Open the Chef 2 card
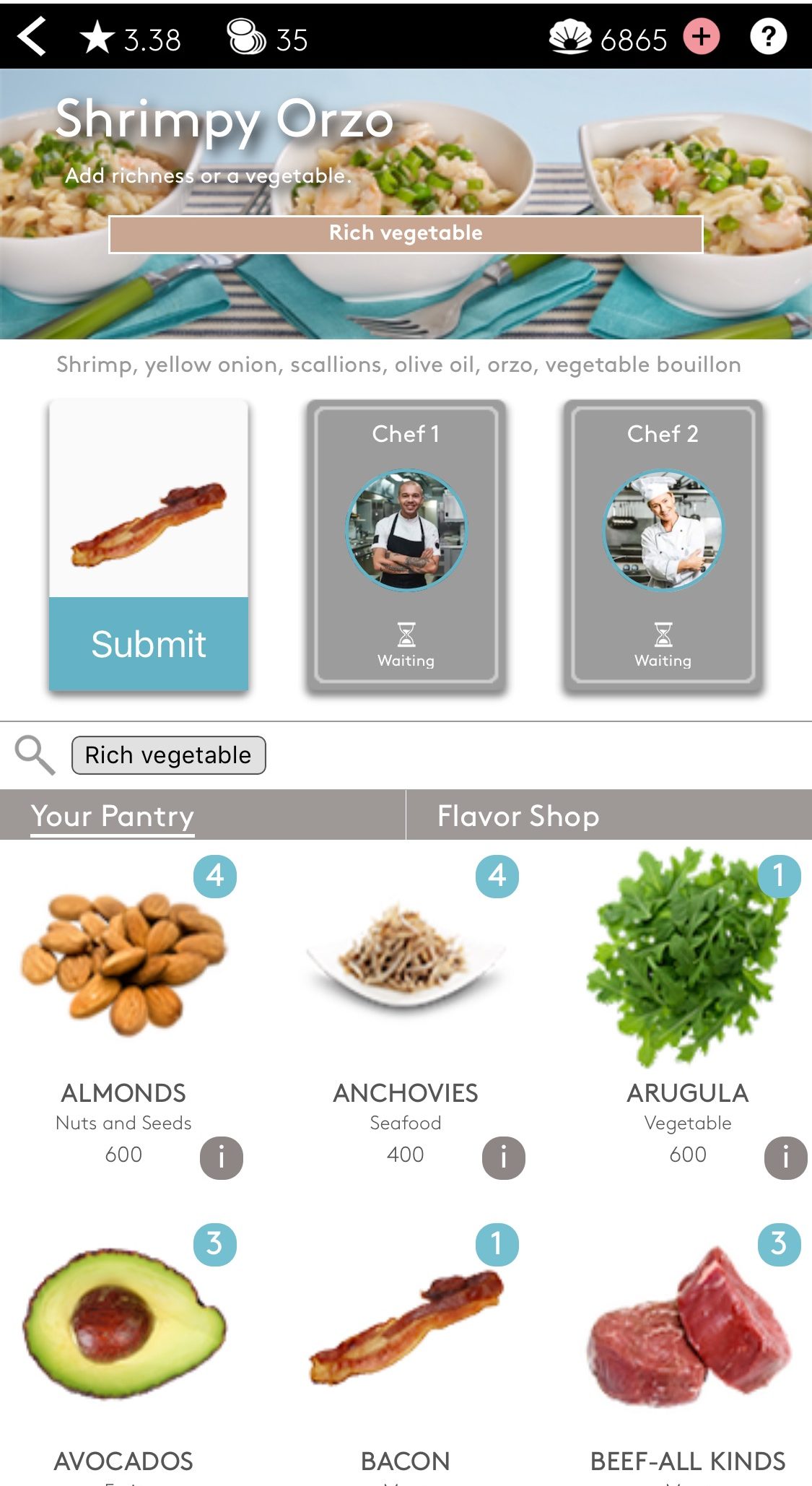Screen dimensions: 812x1486 (x=663, y=545)
